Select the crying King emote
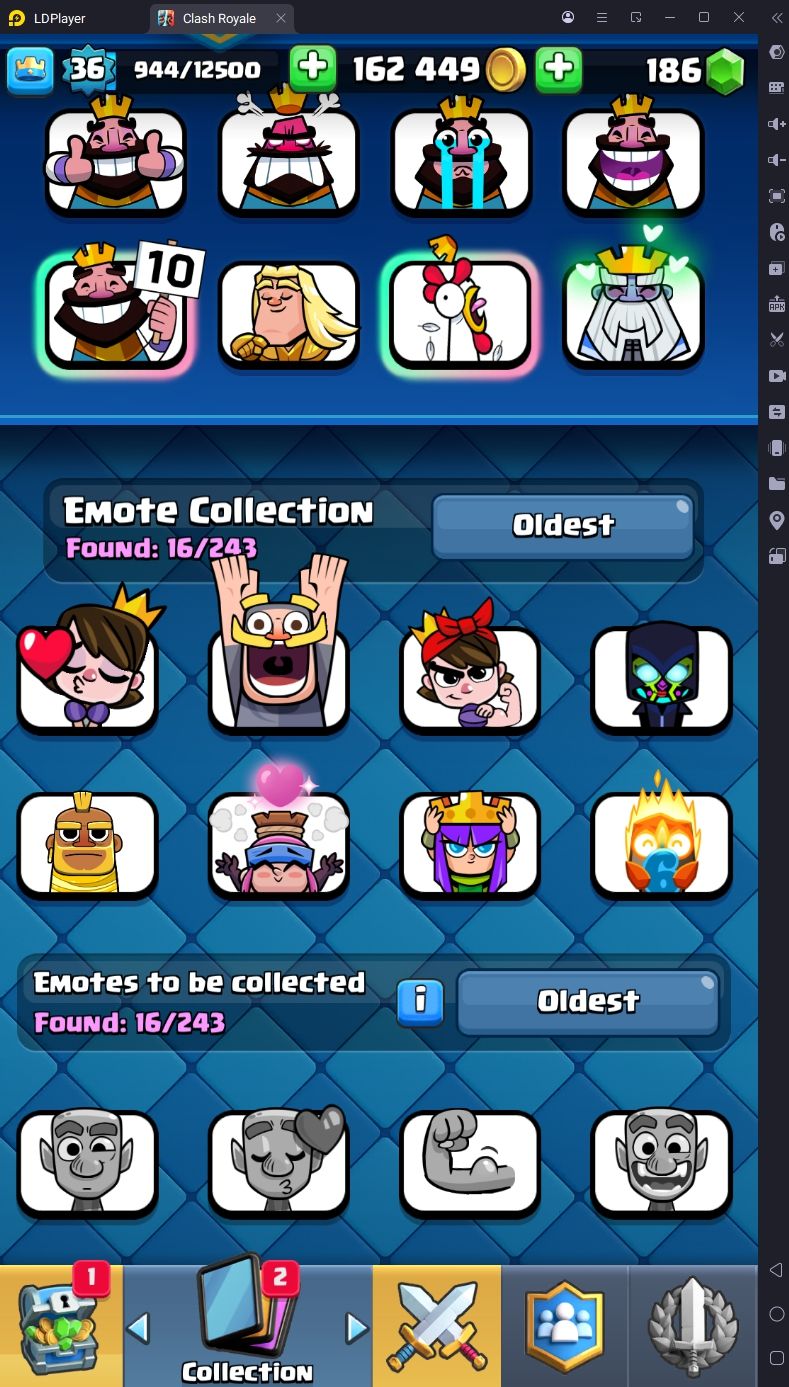This screenshot has width=789, height=1387. click(460, 160)
